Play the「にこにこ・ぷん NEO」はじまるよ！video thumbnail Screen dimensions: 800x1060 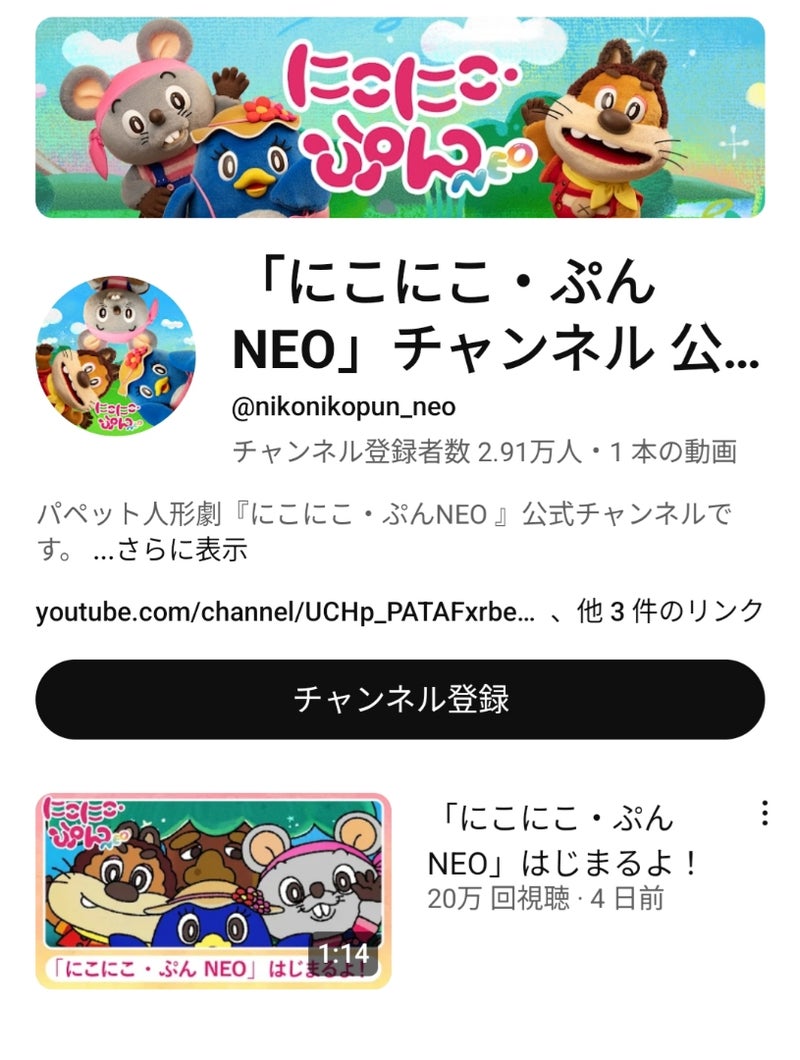[213, 890]
